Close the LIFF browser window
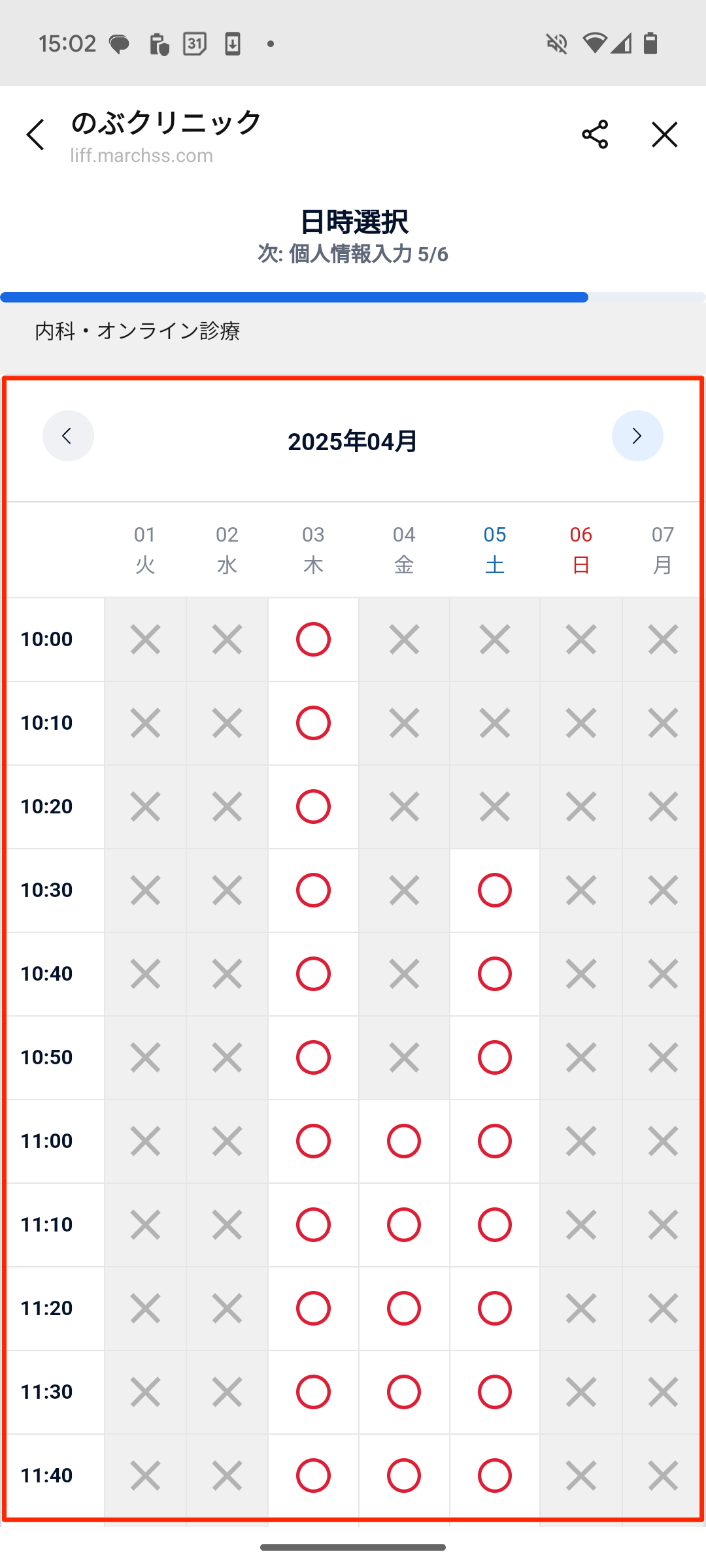 coord(664,134)
